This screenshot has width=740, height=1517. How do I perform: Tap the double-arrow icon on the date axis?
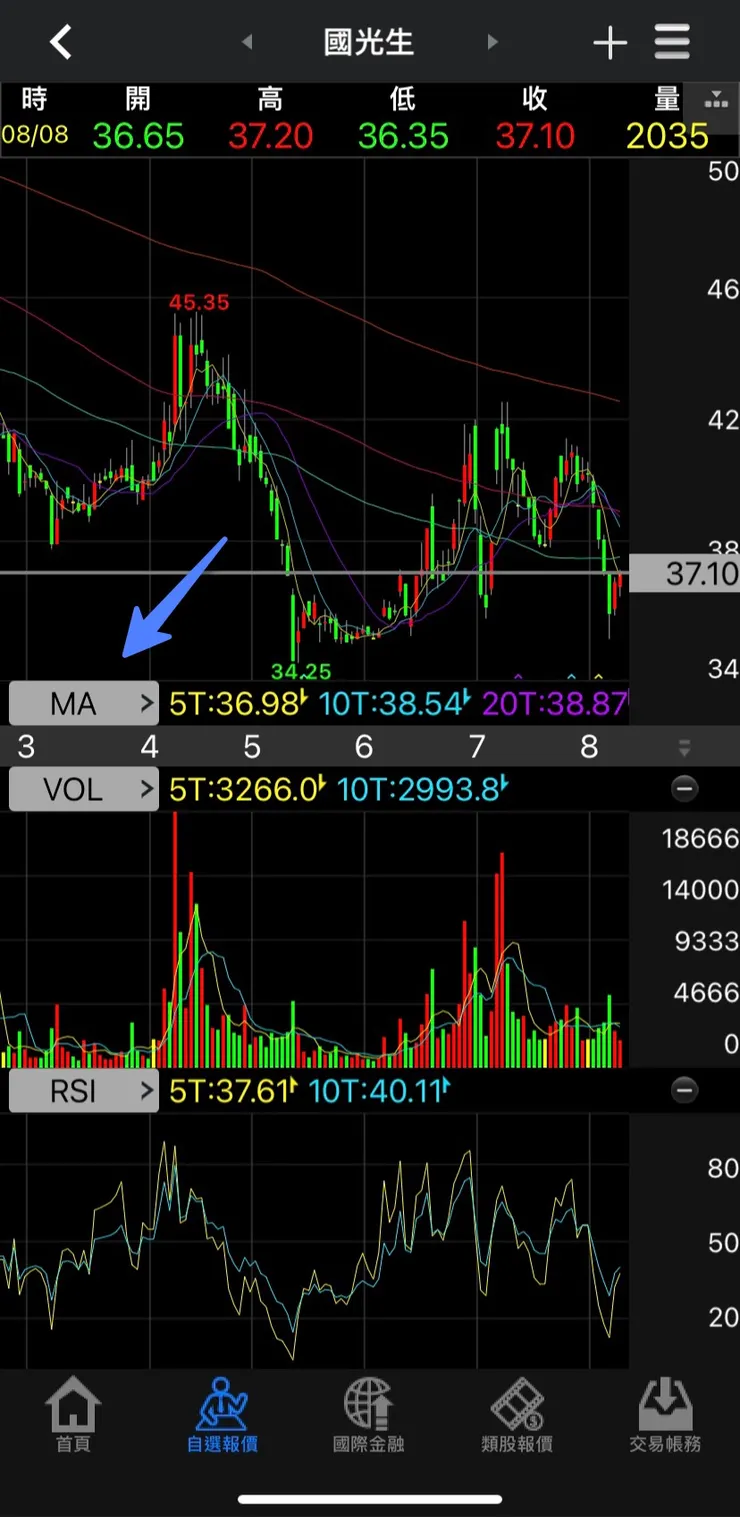coord(685,747)
